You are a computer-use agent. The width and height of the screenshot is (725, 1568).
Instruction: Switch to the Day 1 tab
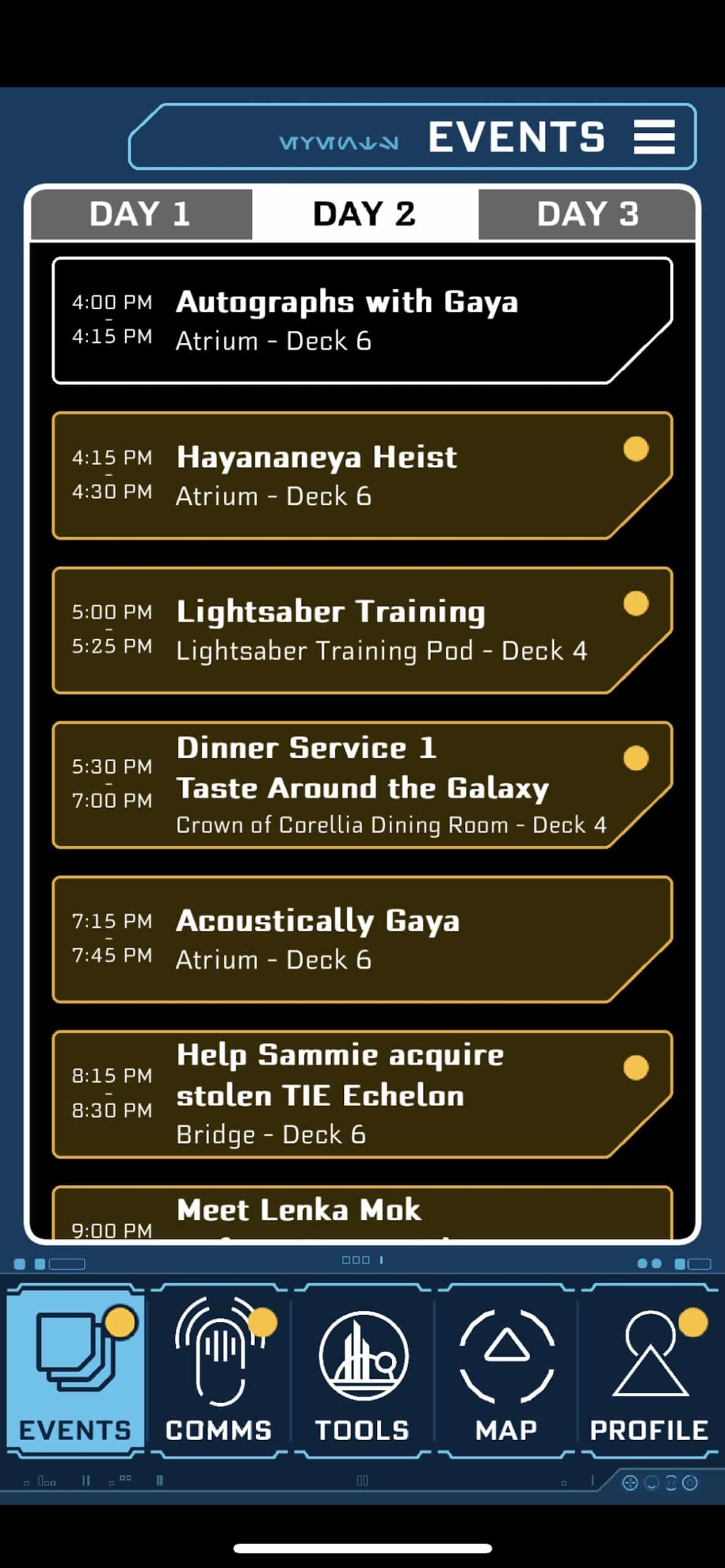[140, 214]
